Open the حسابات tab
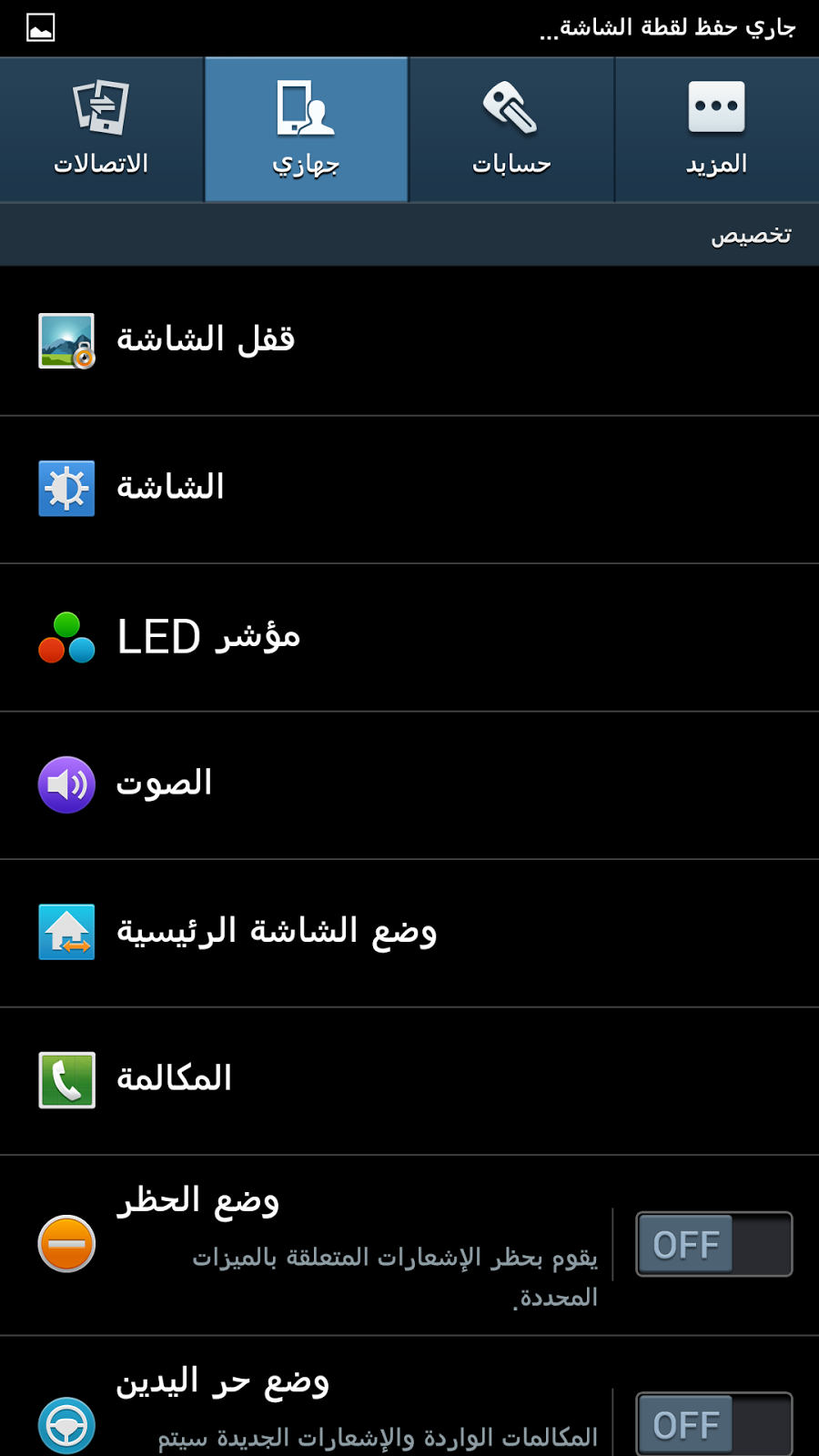 pos(511,129)
